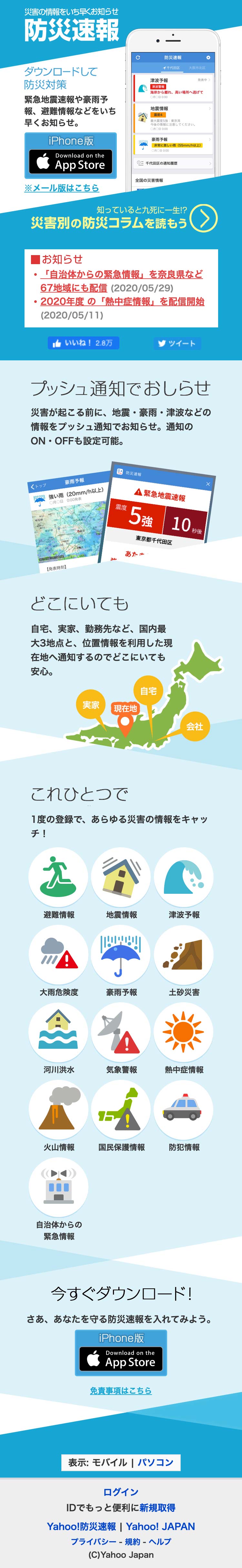Tap the ログイン link
The width and height of the screenshot is (242, 1568).
[x=121, y=1491]
